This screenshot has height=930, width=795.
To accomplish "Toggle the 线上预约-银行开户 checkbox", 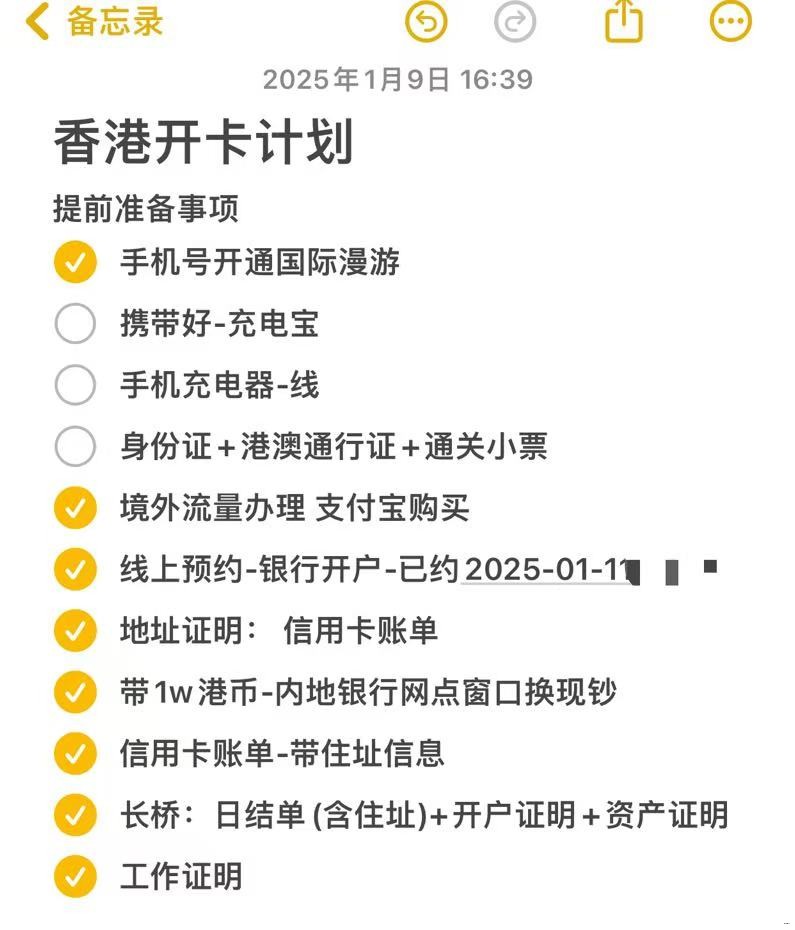I will click(75, 570).
